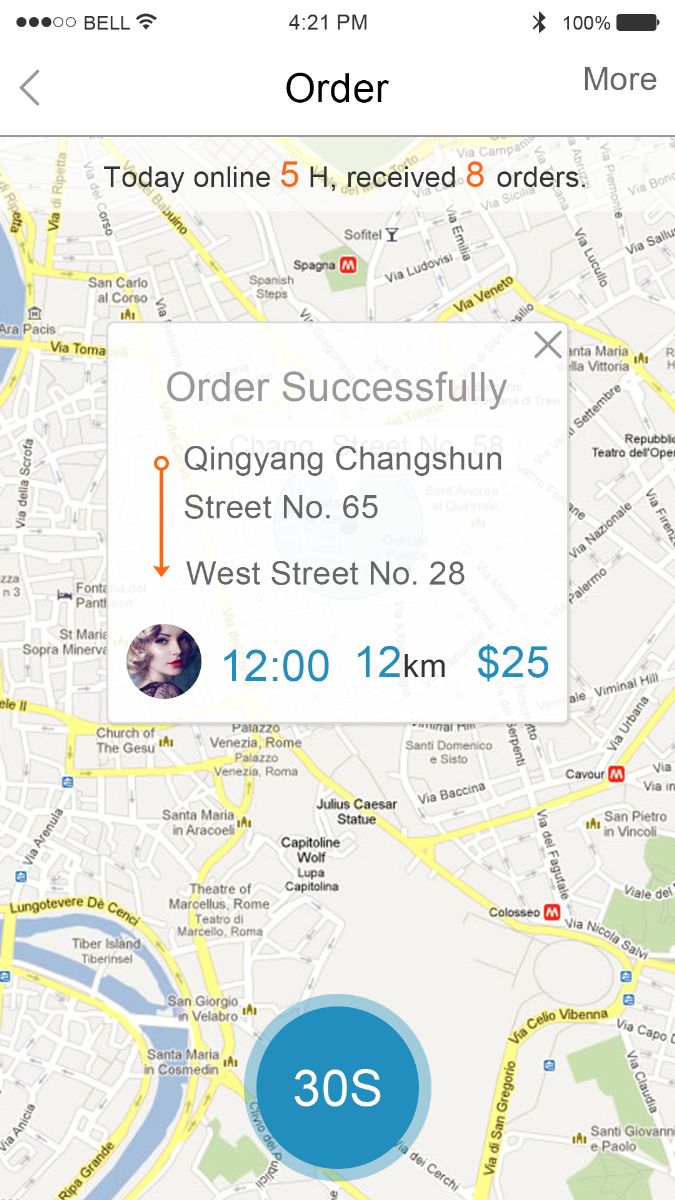Go back using the header arrow

tap(30, 88)
